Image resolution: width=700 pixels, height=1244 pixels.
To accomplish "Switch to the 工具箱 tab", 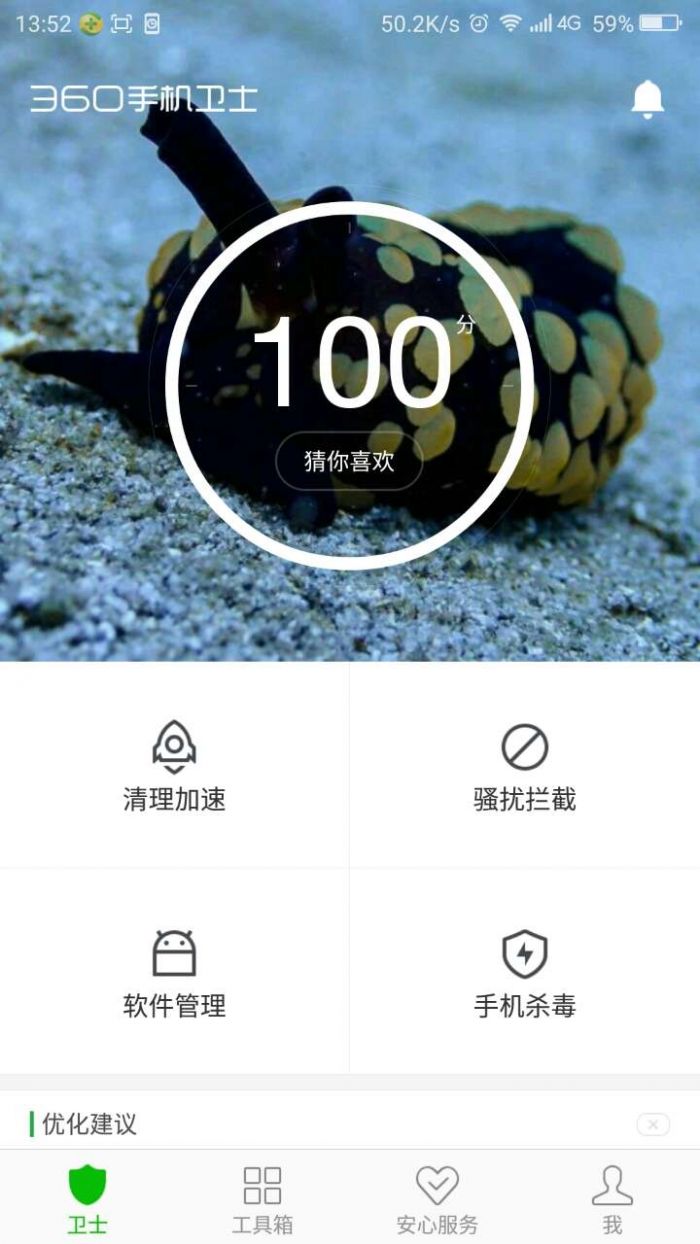I will pyautogui.click(x=262, y=1199).
